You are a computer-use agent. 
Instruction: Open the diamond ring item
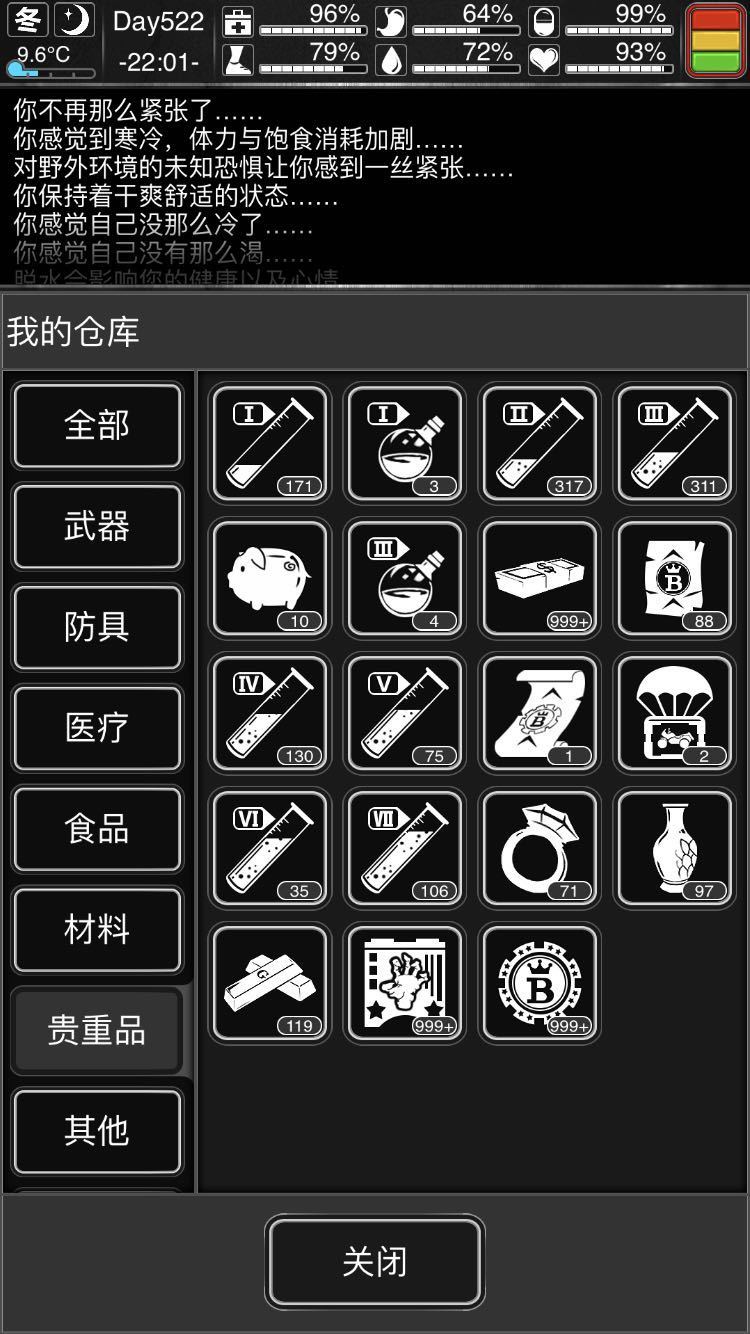click(x=539, y=848)
